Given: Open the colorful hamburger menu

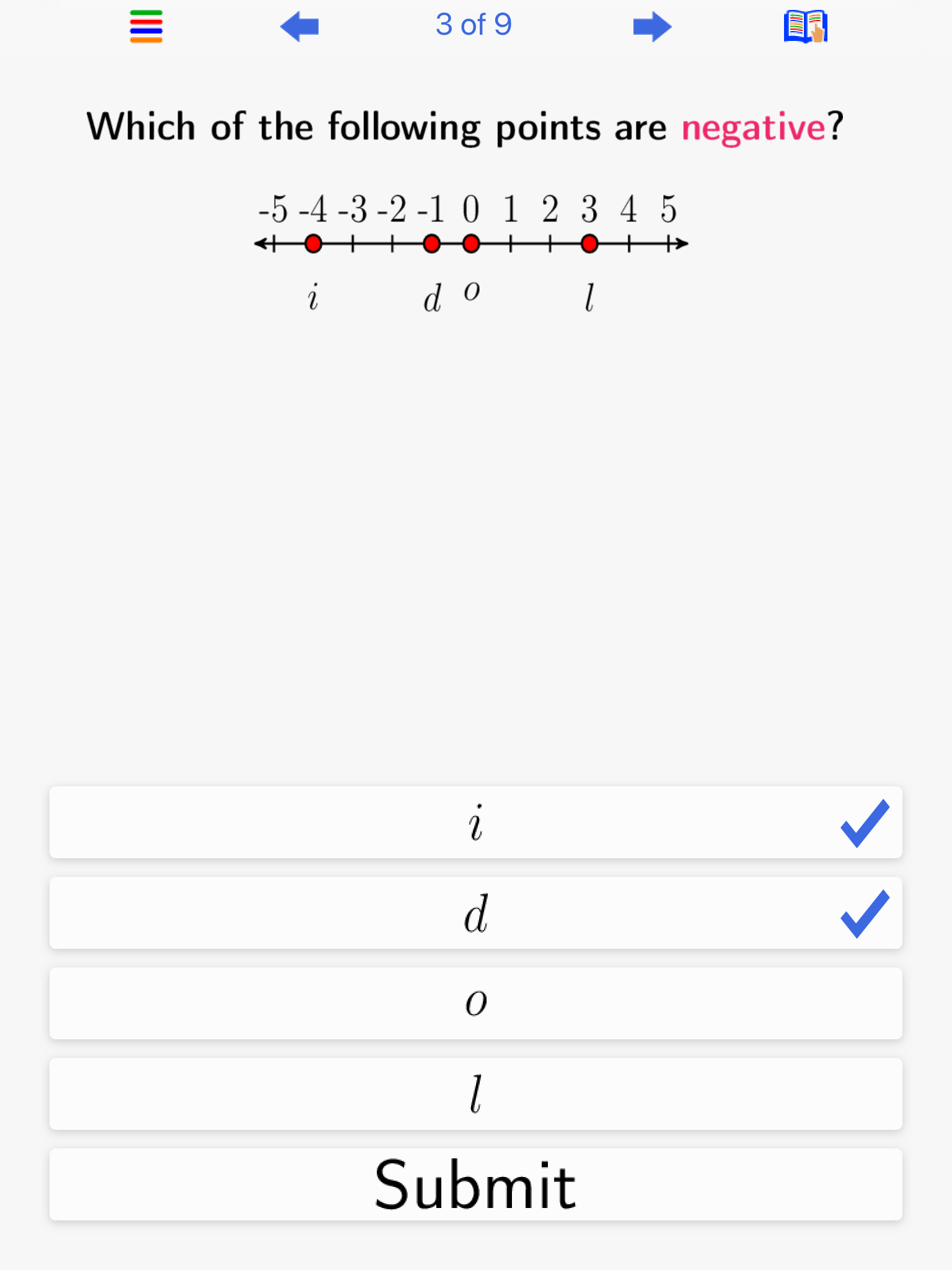Looking at the screenshot, I should click(146, 27).
